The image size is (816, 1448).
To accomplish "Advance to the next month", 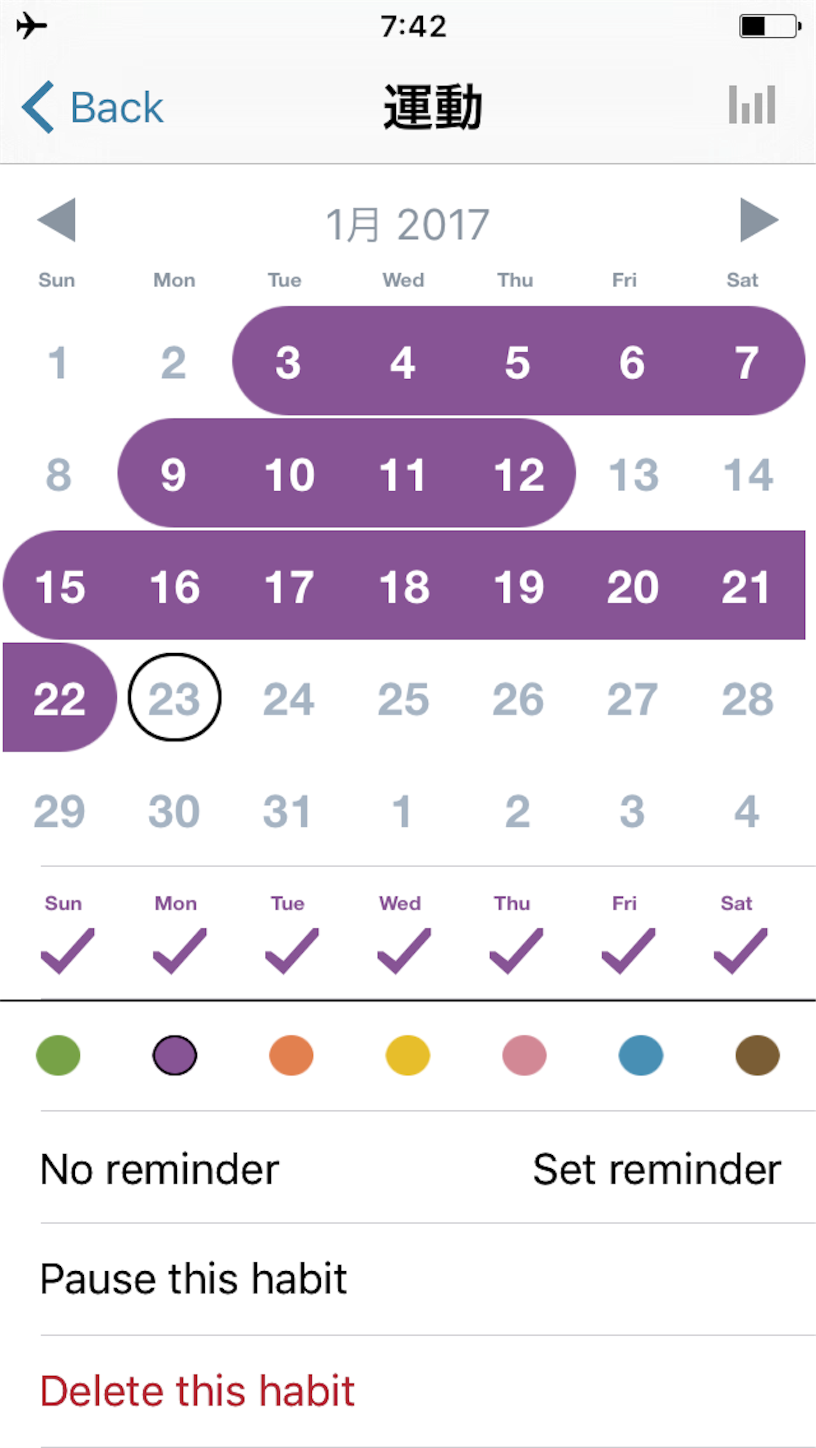I will pos(759,220).
